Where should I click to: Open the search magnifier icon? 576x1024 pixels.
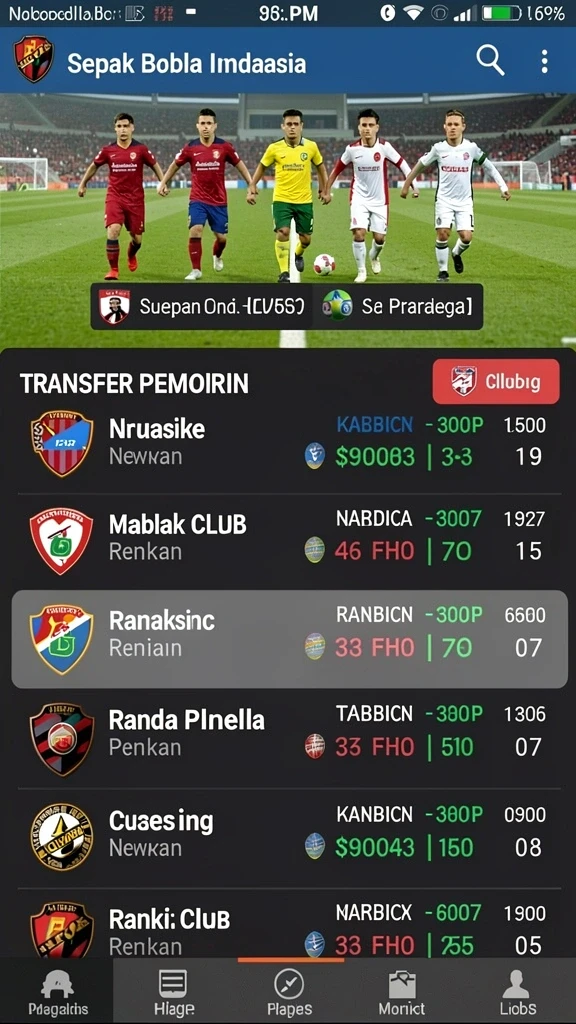pos(490,61)
